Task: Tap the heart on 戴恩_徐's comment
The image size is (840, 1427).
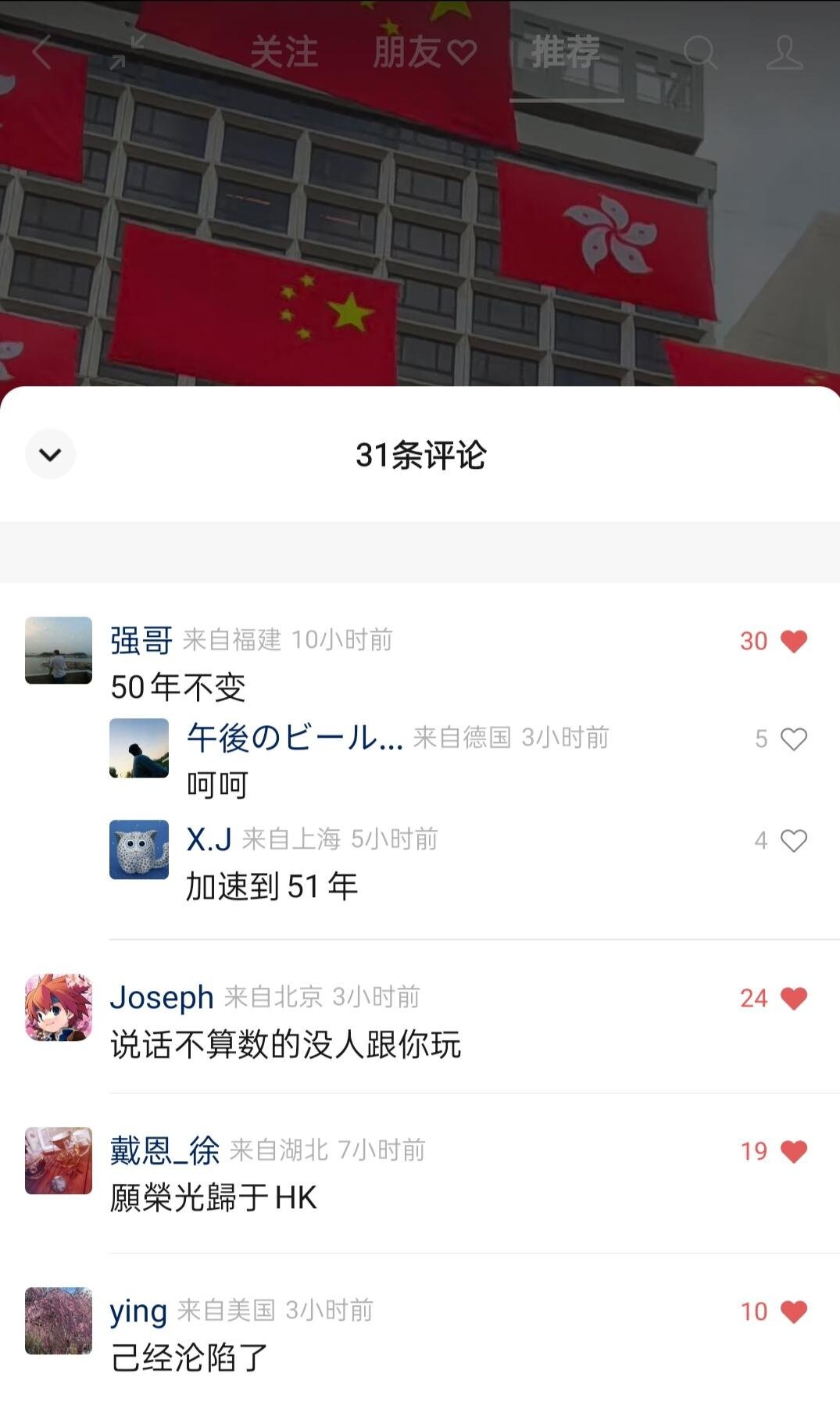Action: pos(794,1152)
